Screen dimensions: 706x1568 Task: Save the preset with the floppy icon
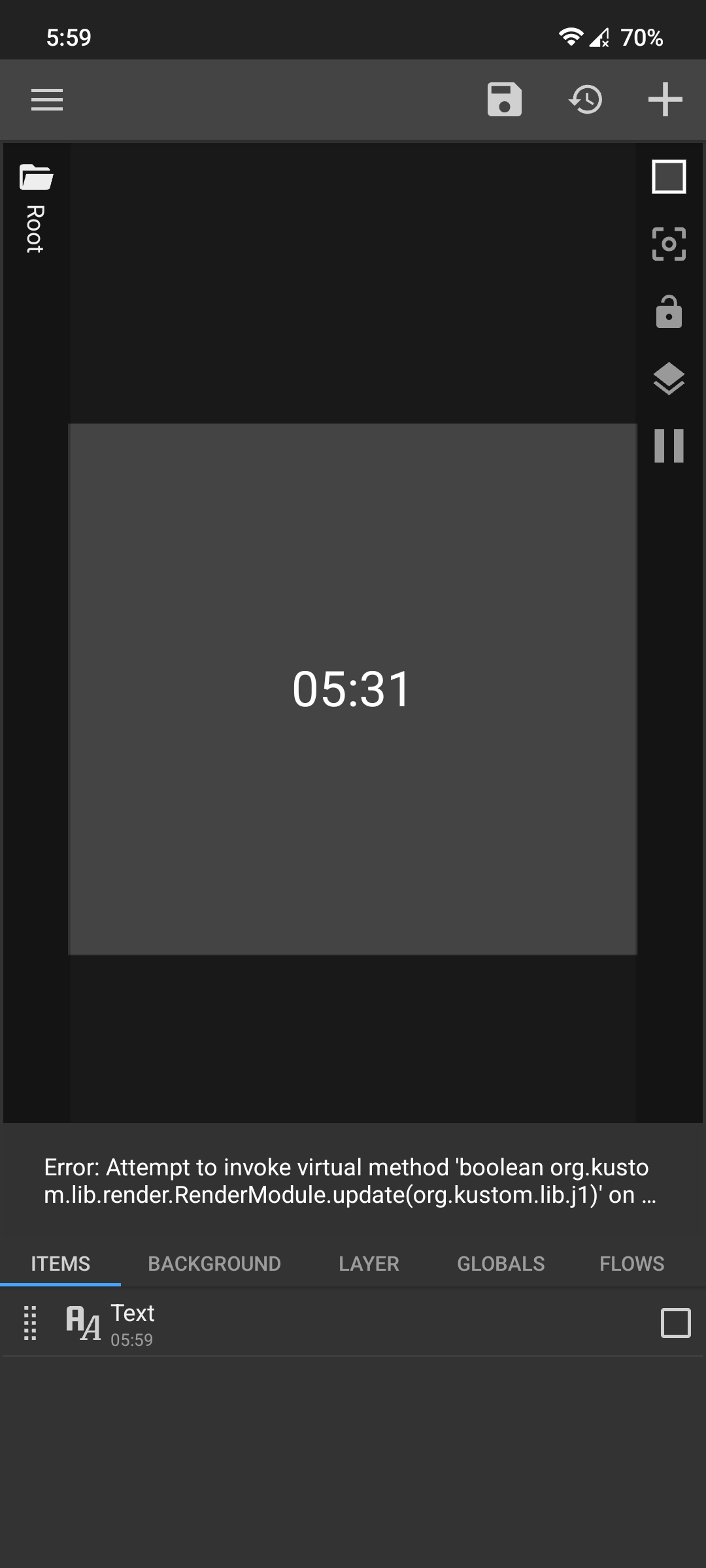(505, 100)
